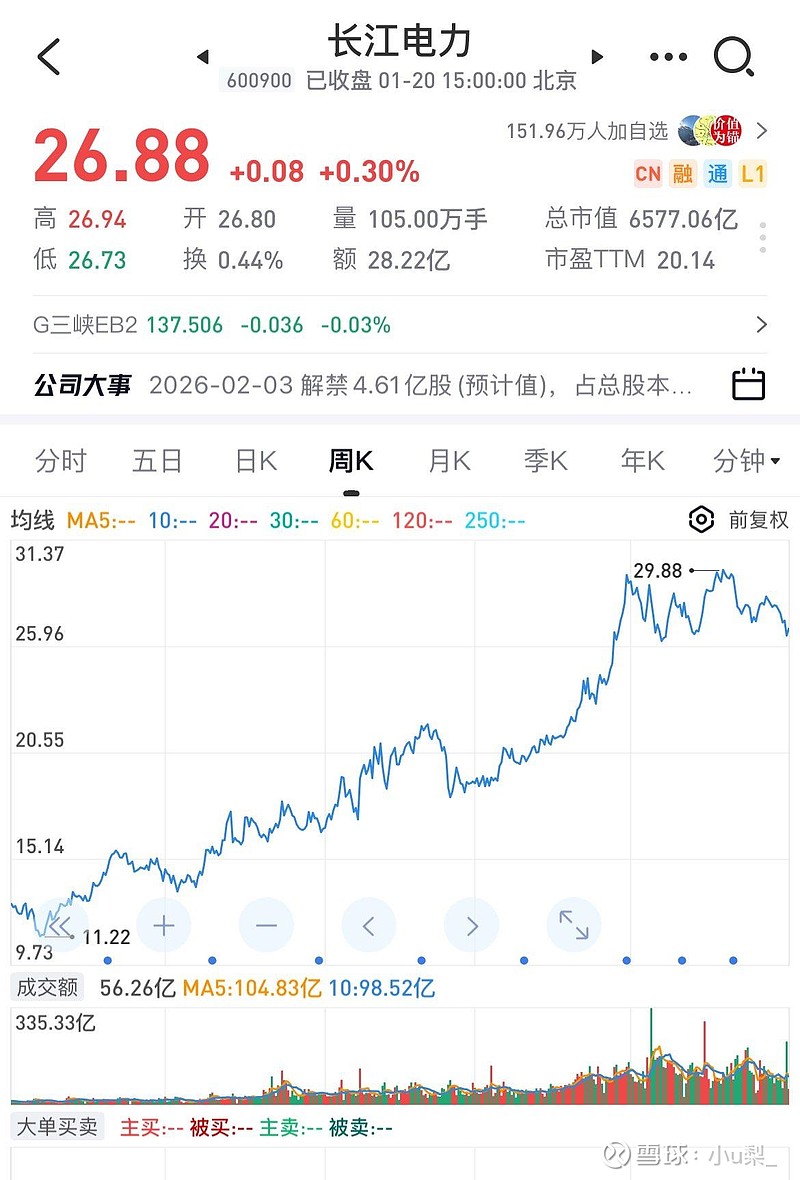The width and height of the screenshot is (800, 1180).
Task: Step forward with the right chart arrow
Action: pos(470,924)
